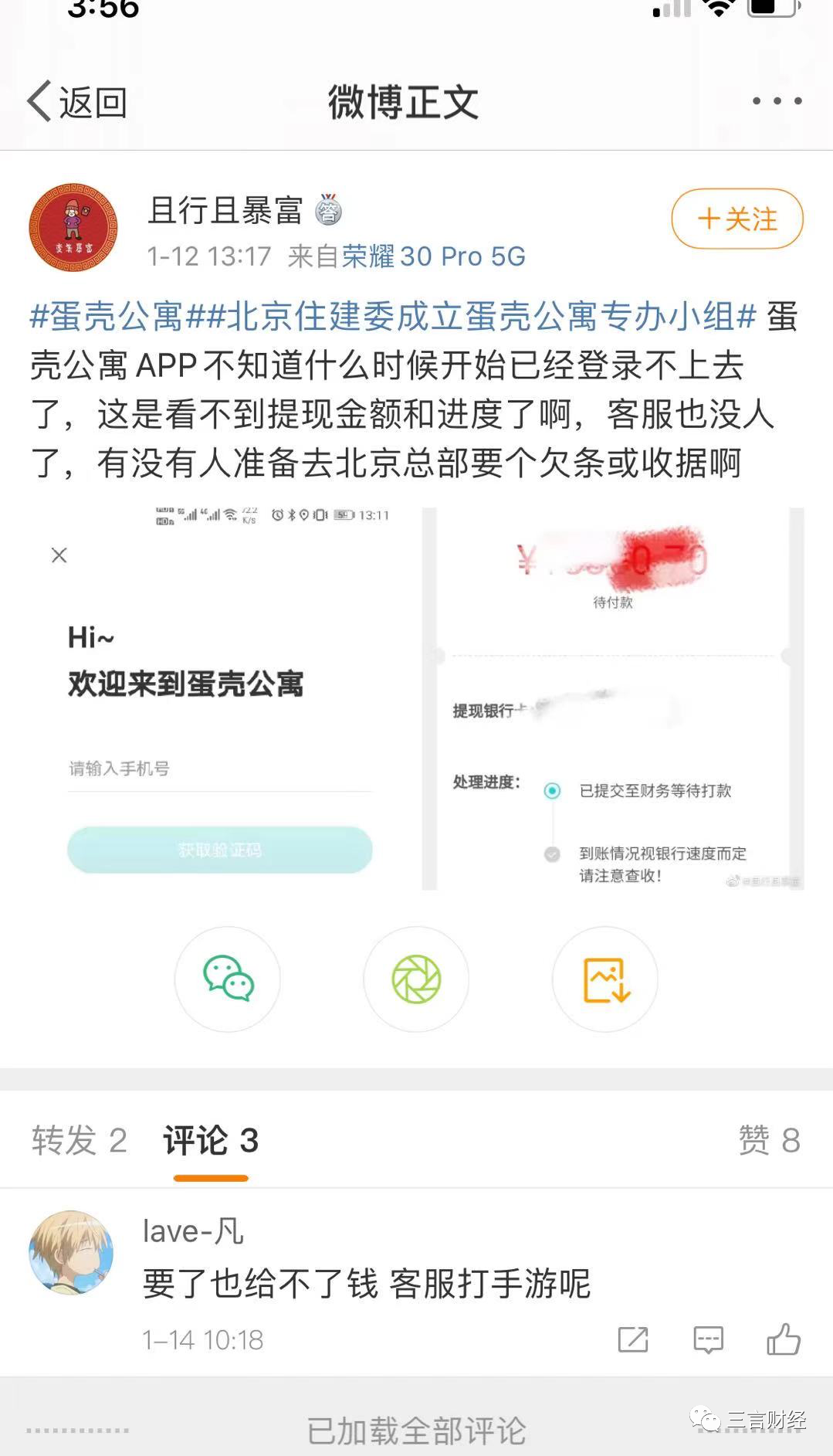Open the three-dot overflow menu
This screenshot has width=833, height=1456.
point(777,101)
